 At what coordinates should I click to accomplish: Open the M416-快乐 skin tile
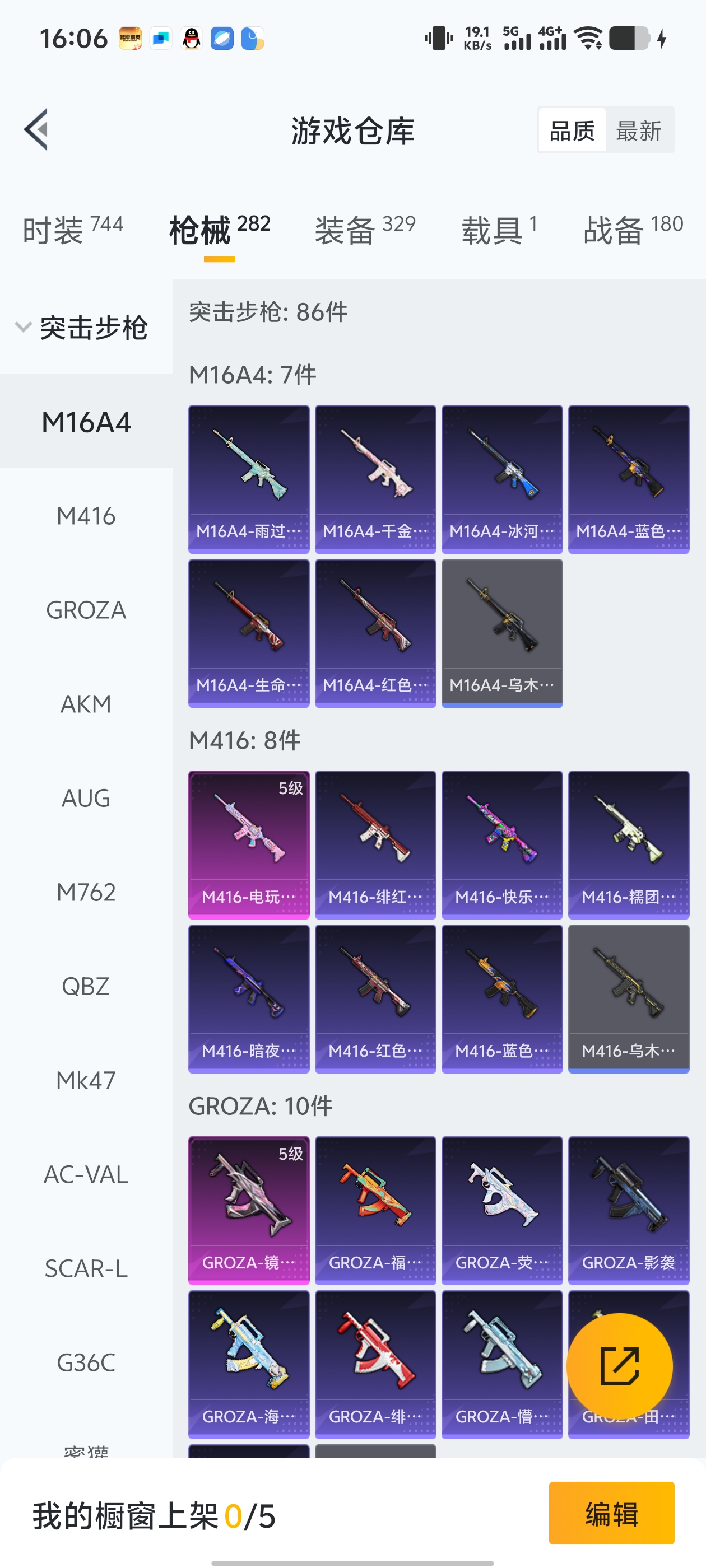[x=501, y=844]
